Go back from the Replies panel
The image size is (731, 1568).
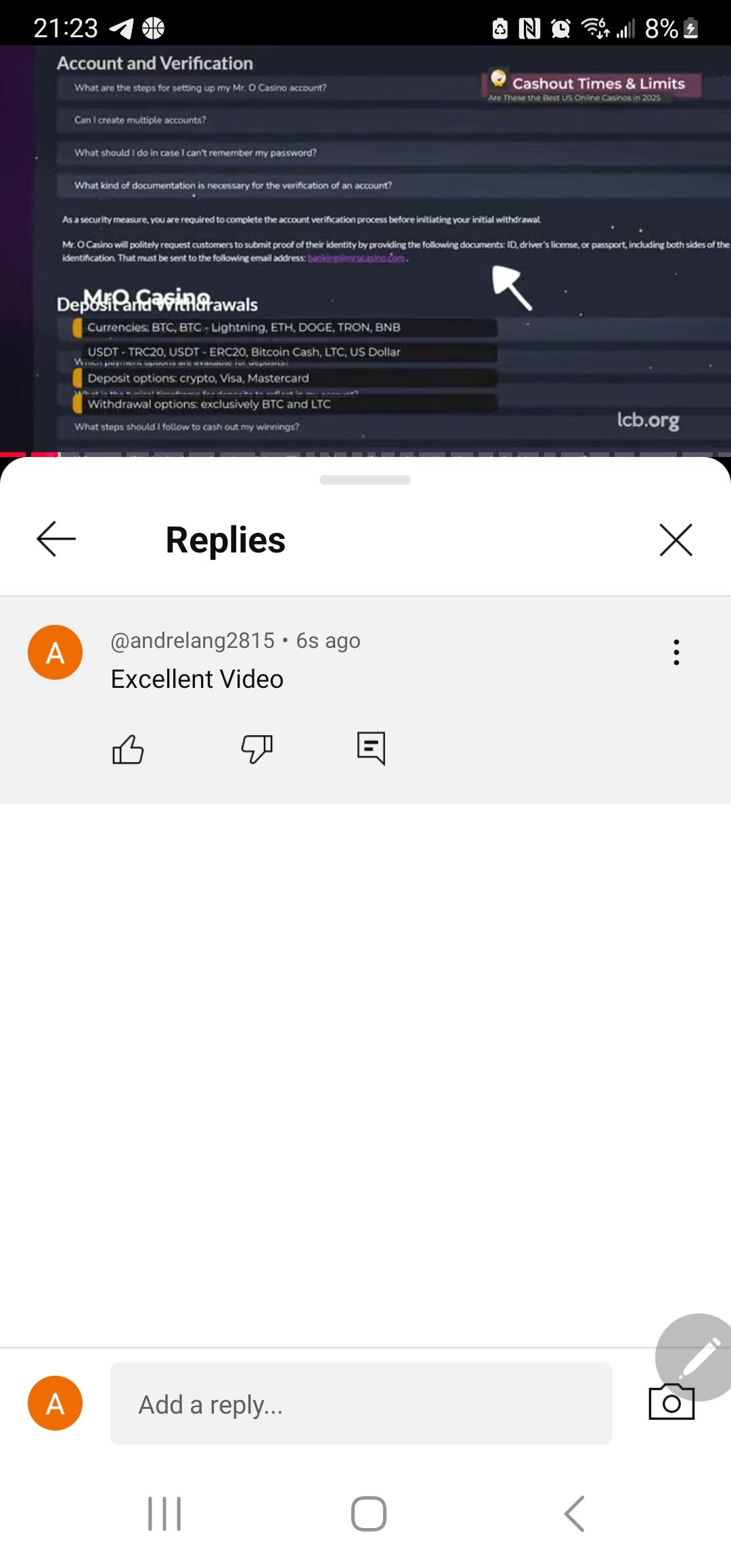pyautogui.click(x=56, y=539)
